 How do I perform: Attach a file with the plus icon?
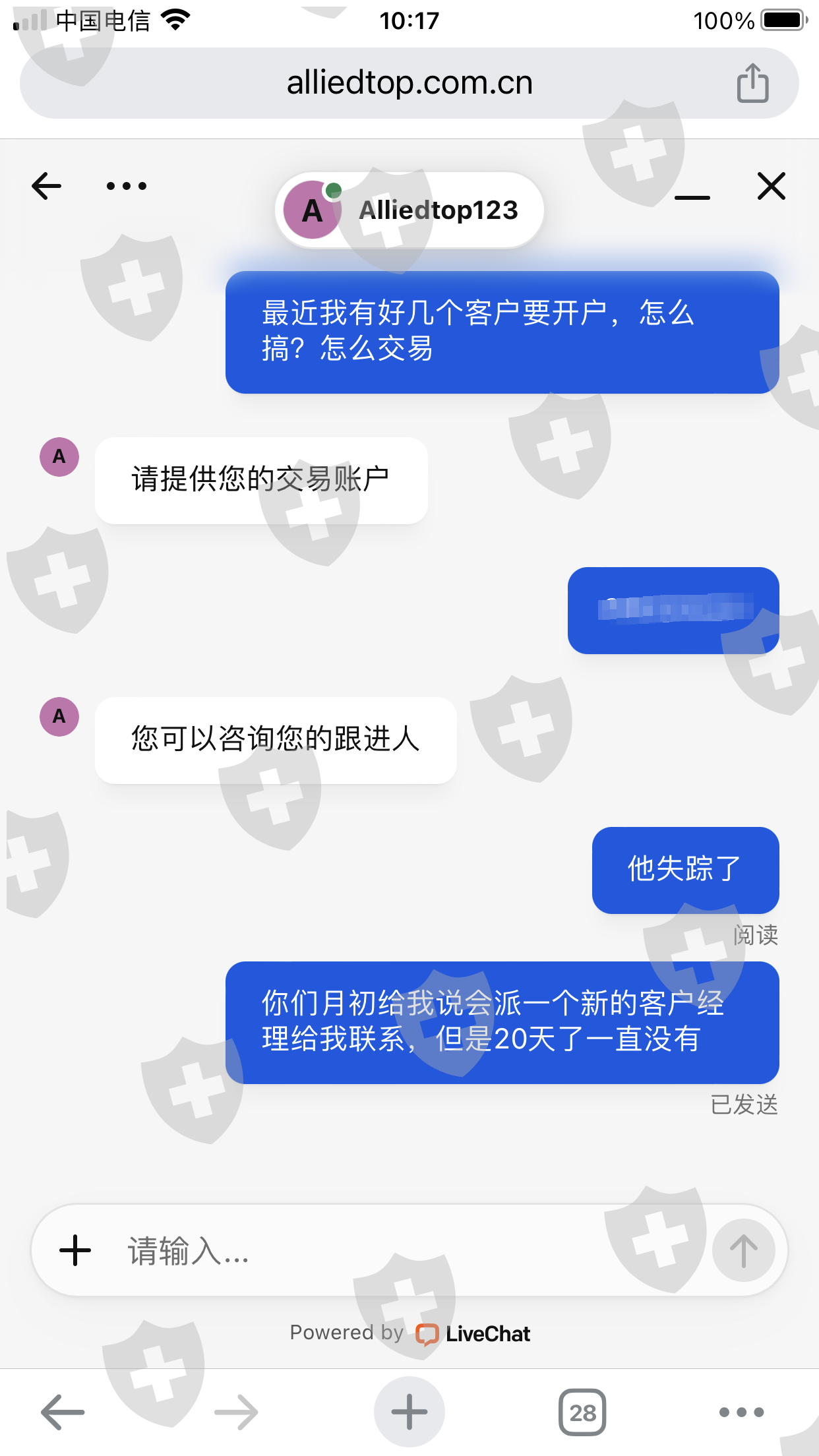[x=75, y=1250]
